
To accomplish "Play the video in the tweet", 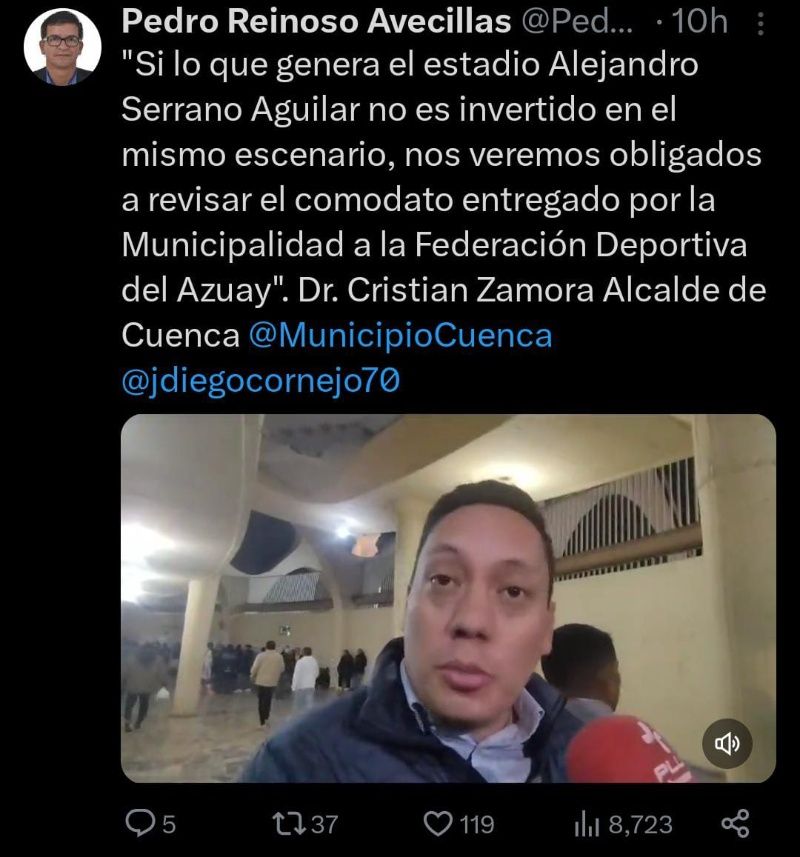I will pos(448,597).
